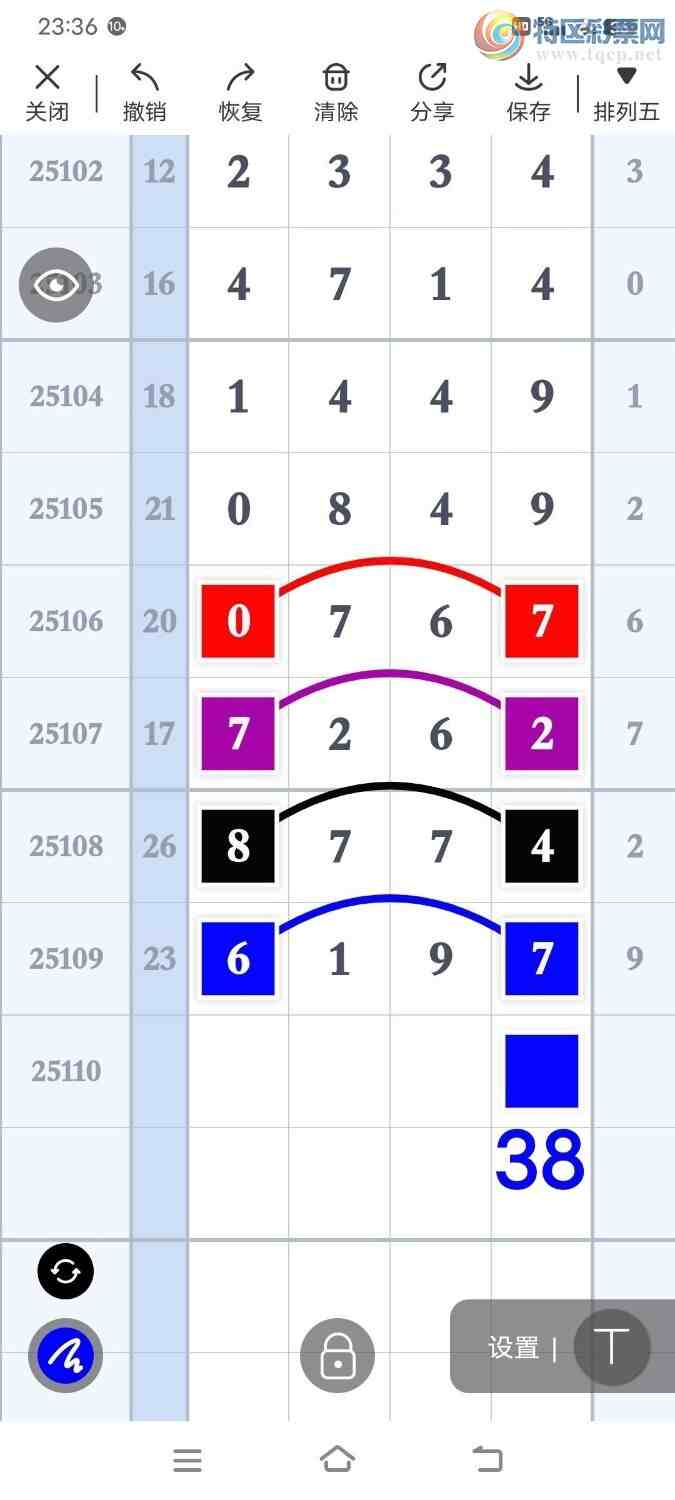Redo with the 恢复 button
The image size is (675, 1500).
click(x=240, y=92)
